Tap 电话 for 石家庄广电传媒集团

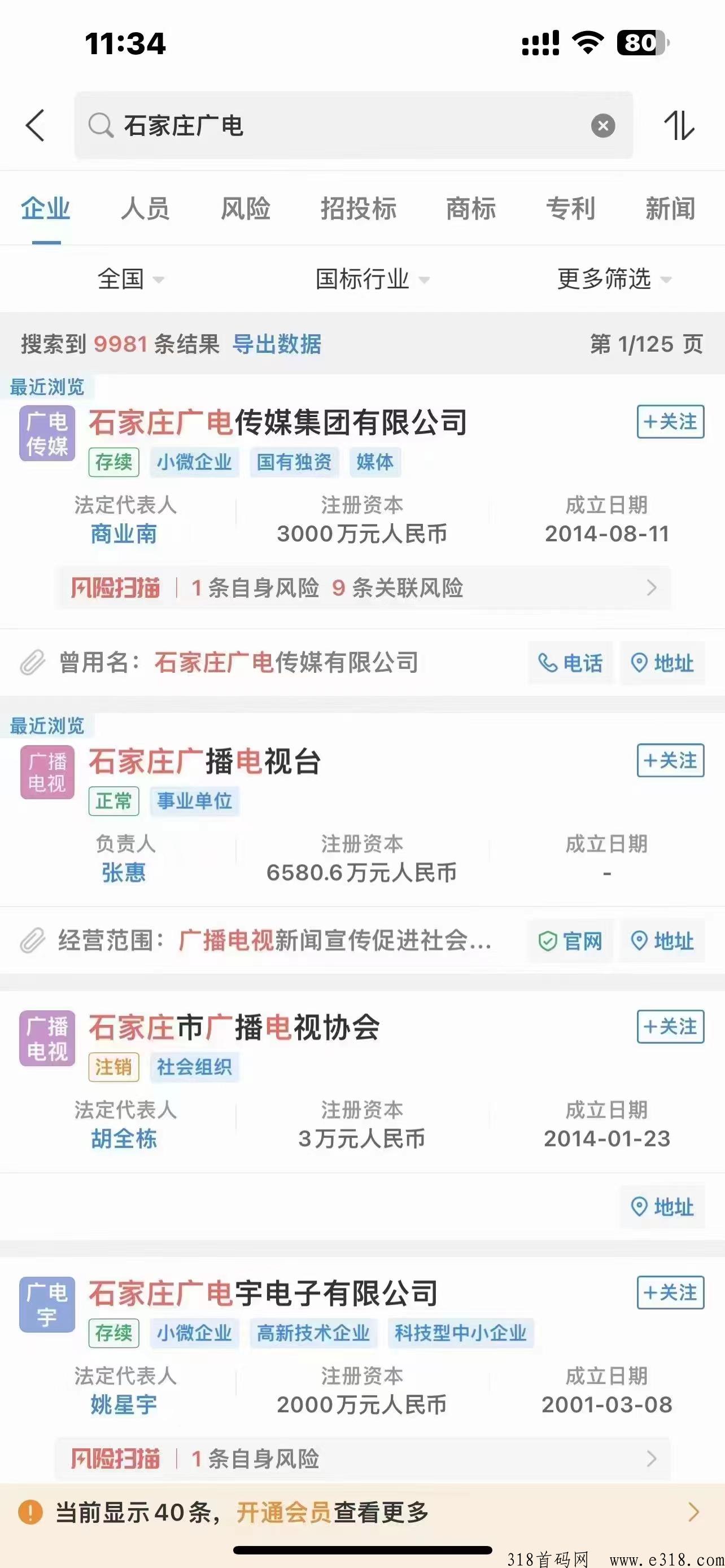coord(570,663)
